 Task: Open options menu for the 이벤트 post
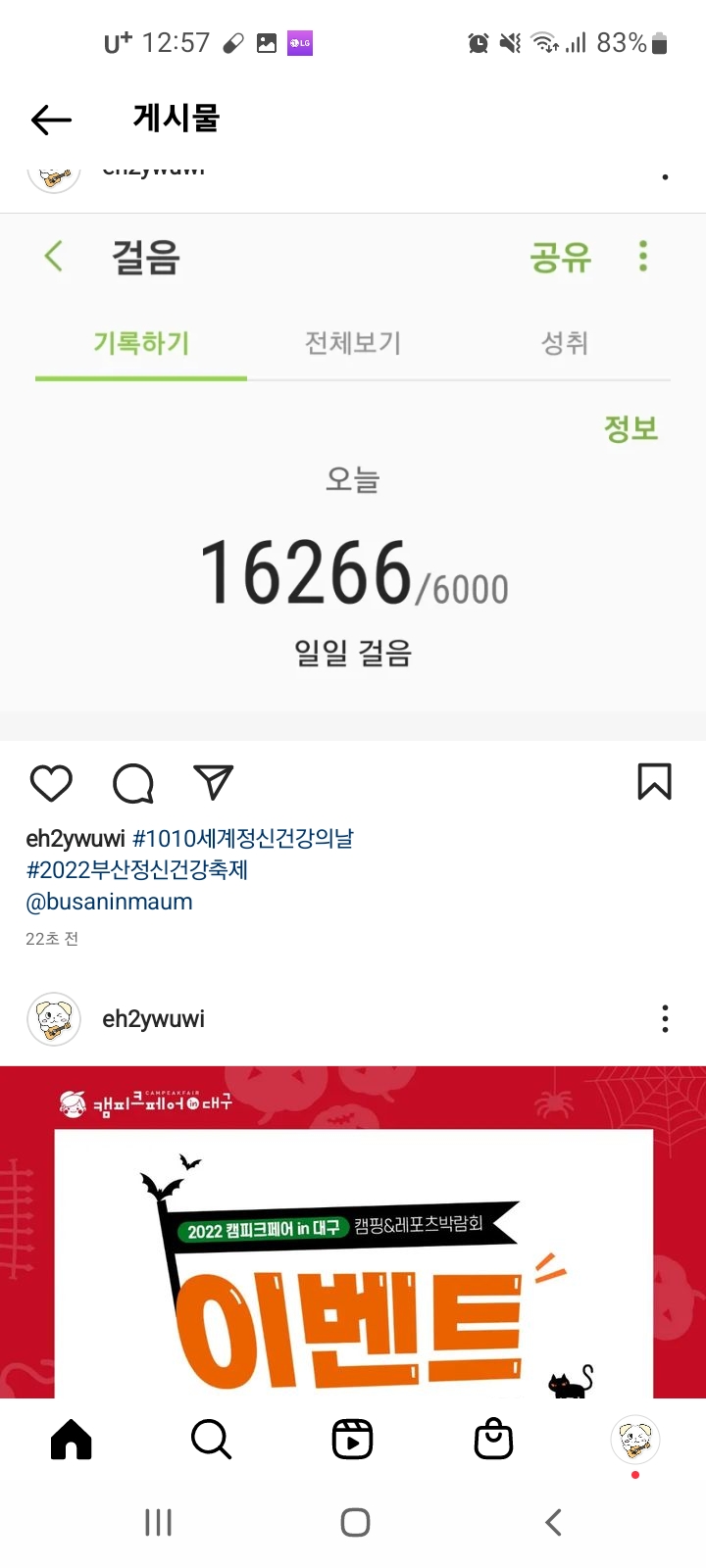665,1019
